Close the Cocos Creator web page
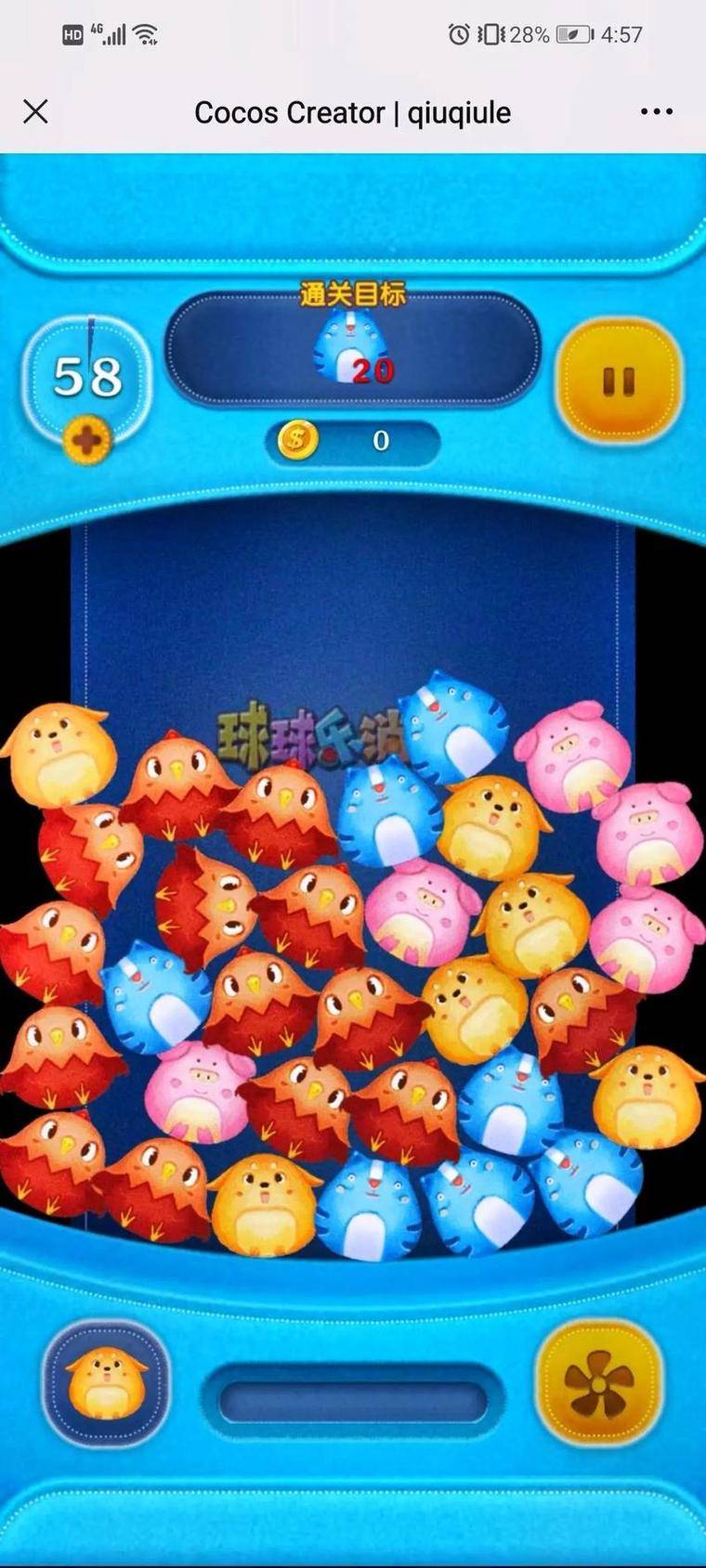 (35, 112)
